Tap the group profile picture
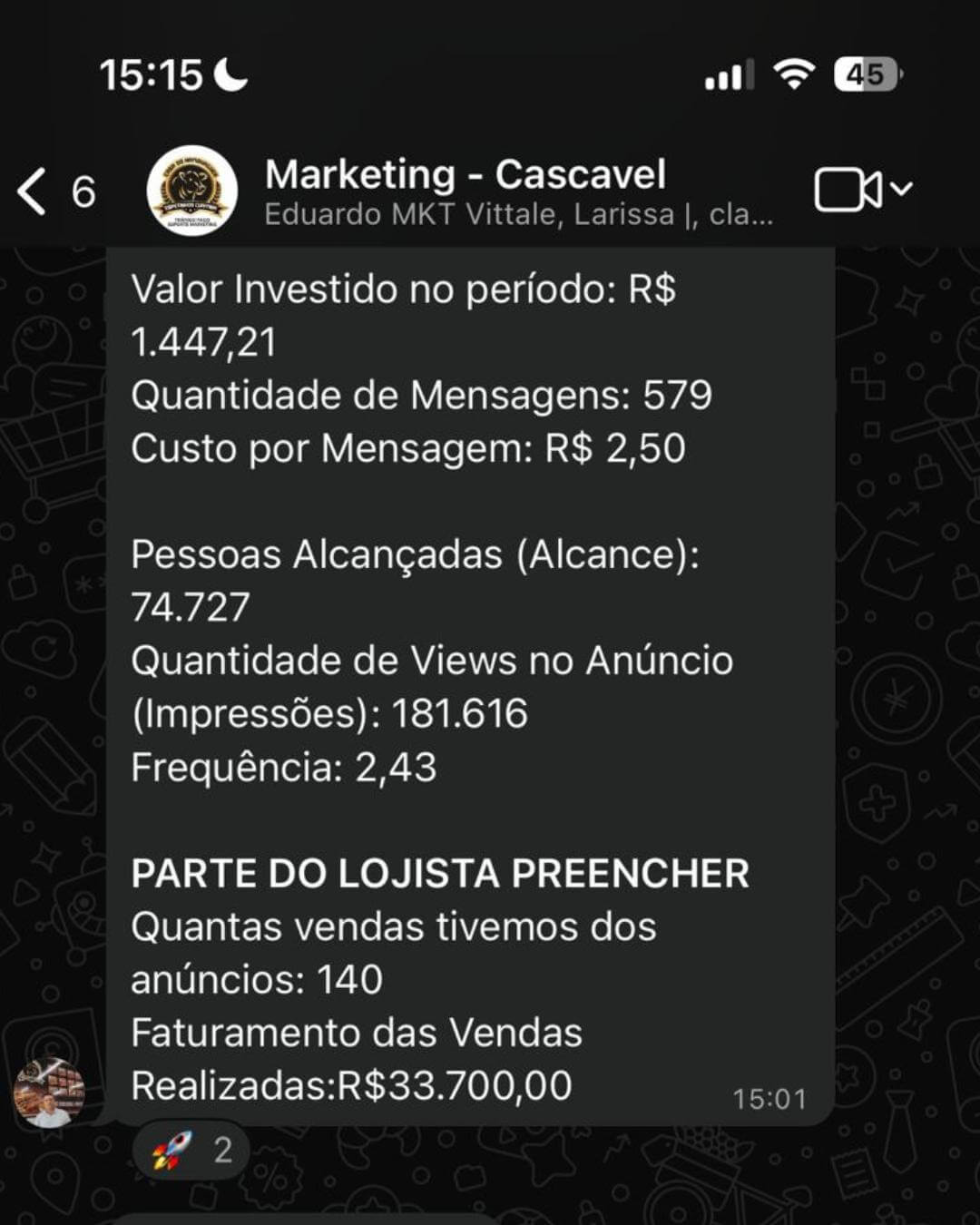Screen dimensions: 980x1225 click(x=191, y=191)
